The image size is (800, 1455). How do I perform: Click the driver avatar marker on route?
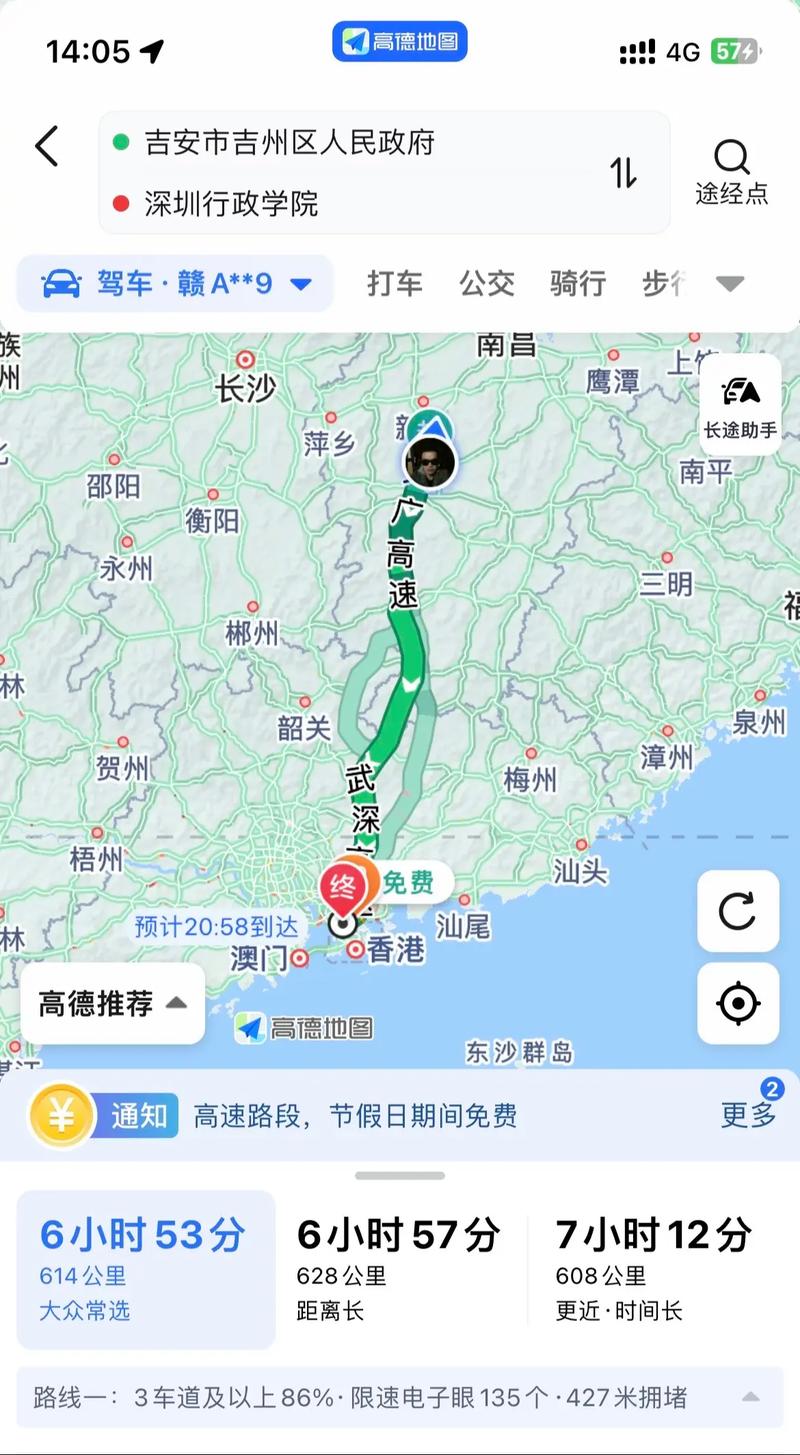pyautogui.click(x=430, y=463)
